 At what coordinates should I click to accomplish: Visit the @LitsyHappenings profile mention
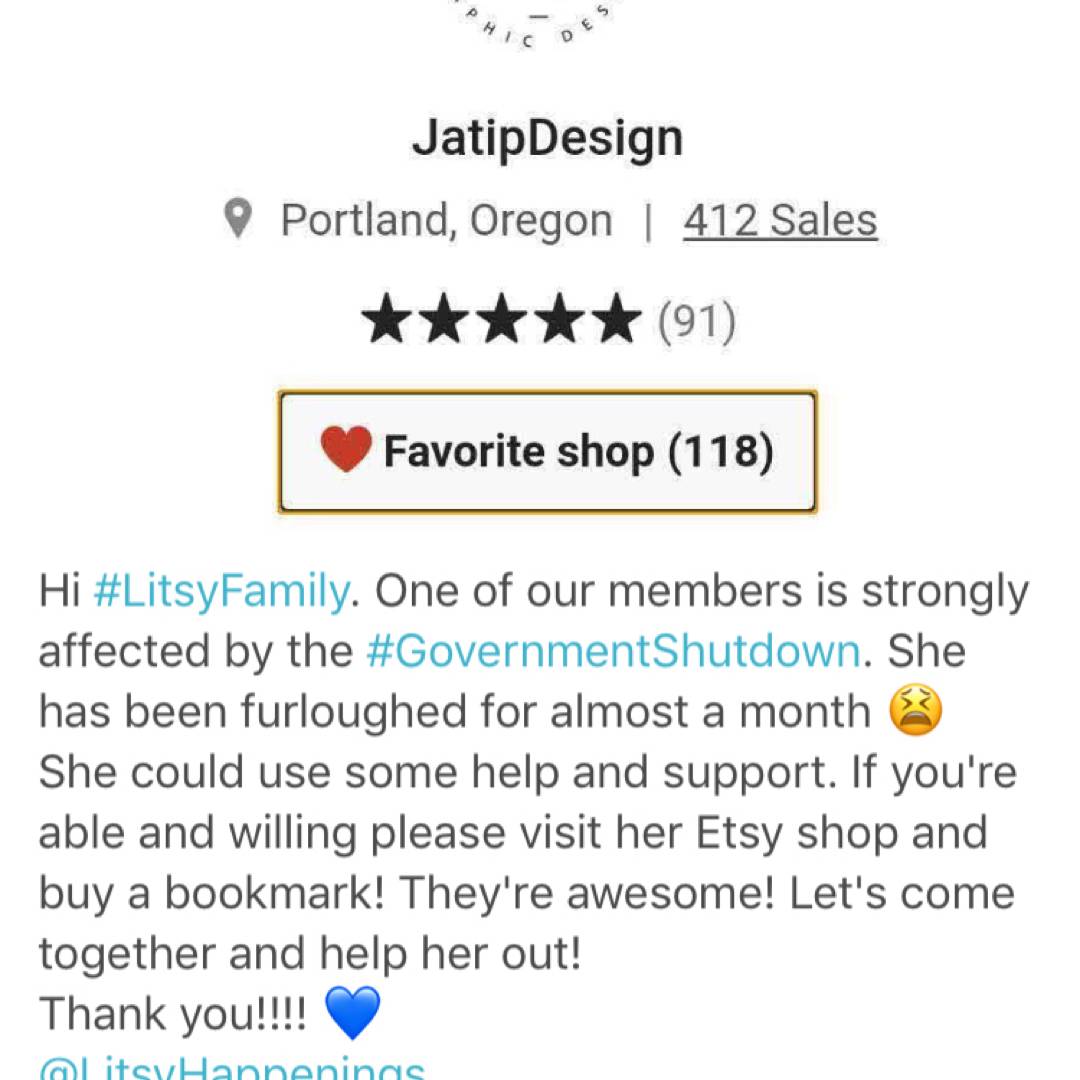[x=232, y=1068]
